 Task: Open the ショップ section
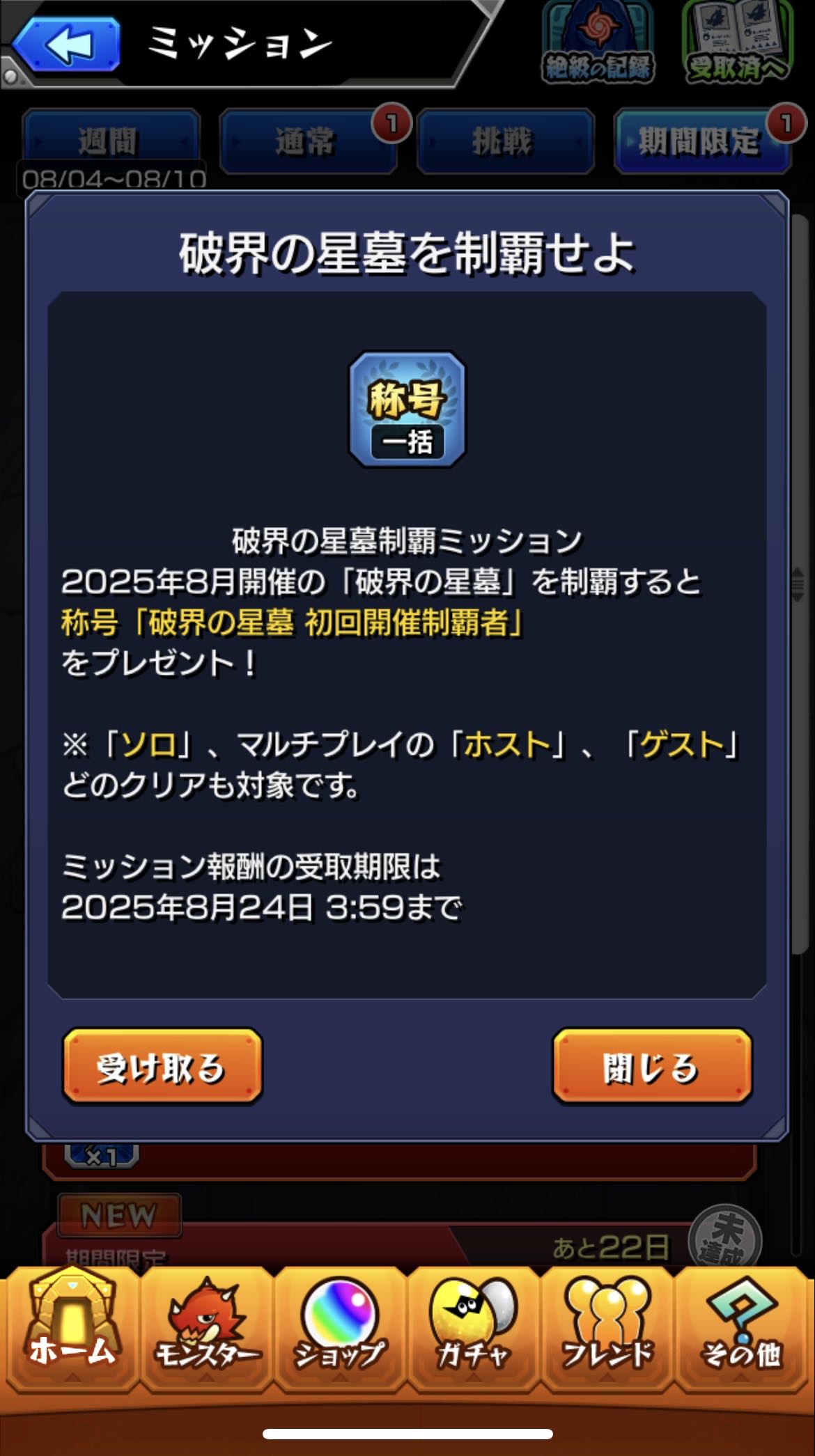pyautogui.click(x=340, y=1329)
